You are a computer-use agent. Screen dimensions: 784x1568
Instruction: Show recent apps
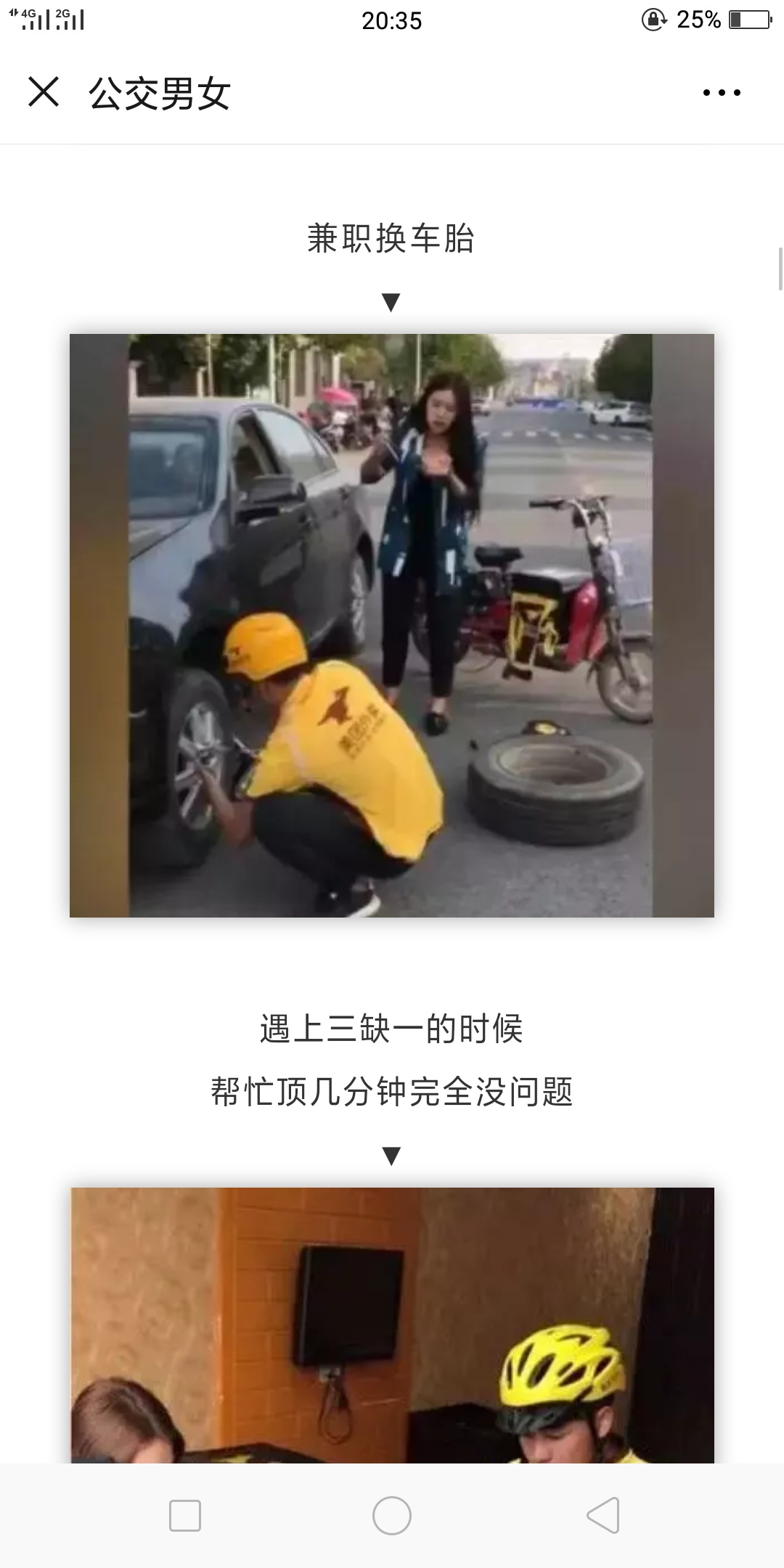coord(184,1515)
